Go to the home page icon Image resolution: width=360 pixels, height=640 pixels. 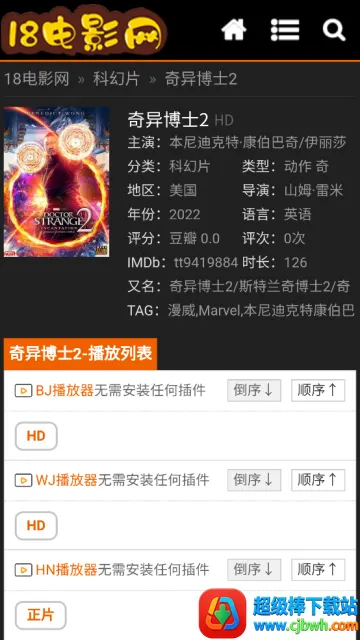pos(234,29)
